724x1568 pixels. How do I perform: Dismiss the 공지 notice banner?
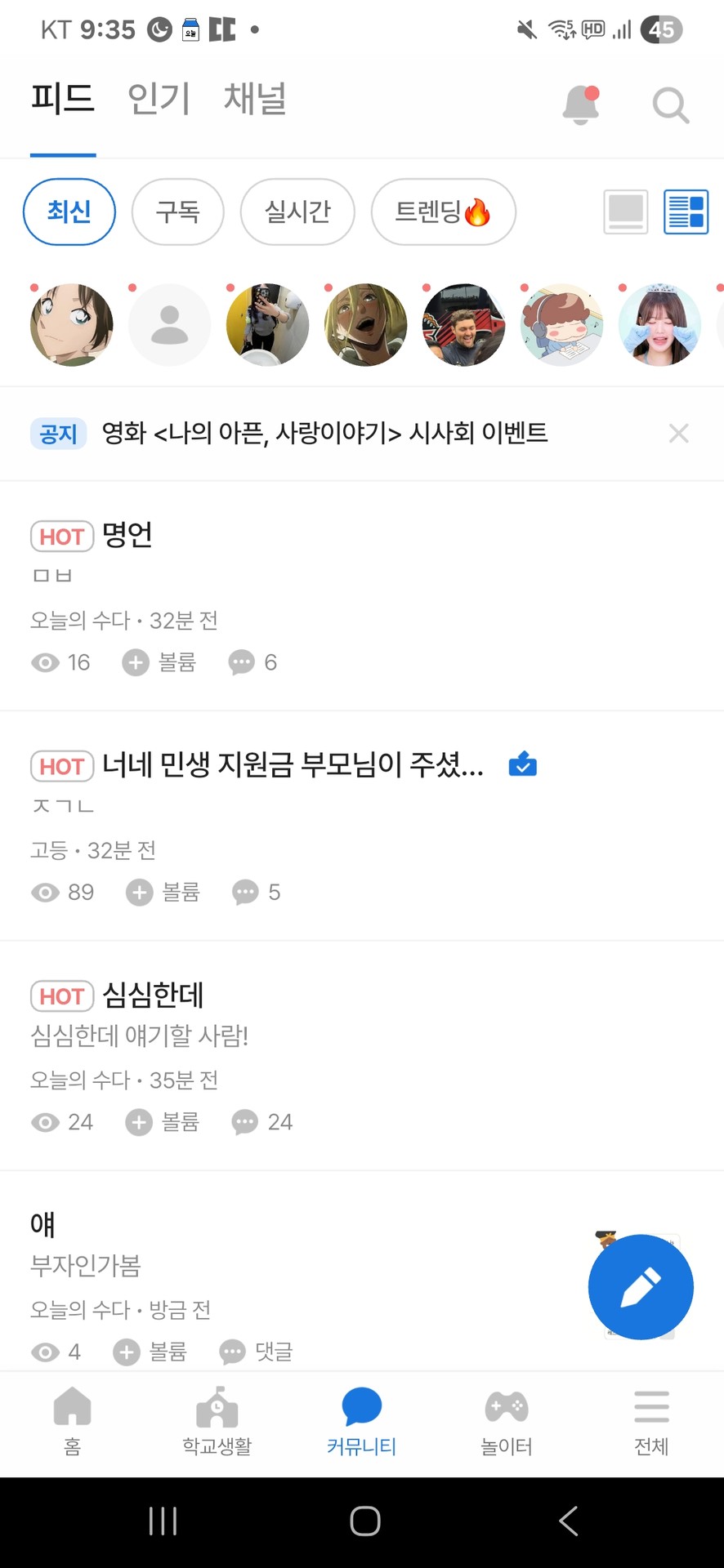pyautogui.click(x=678, y=433)
